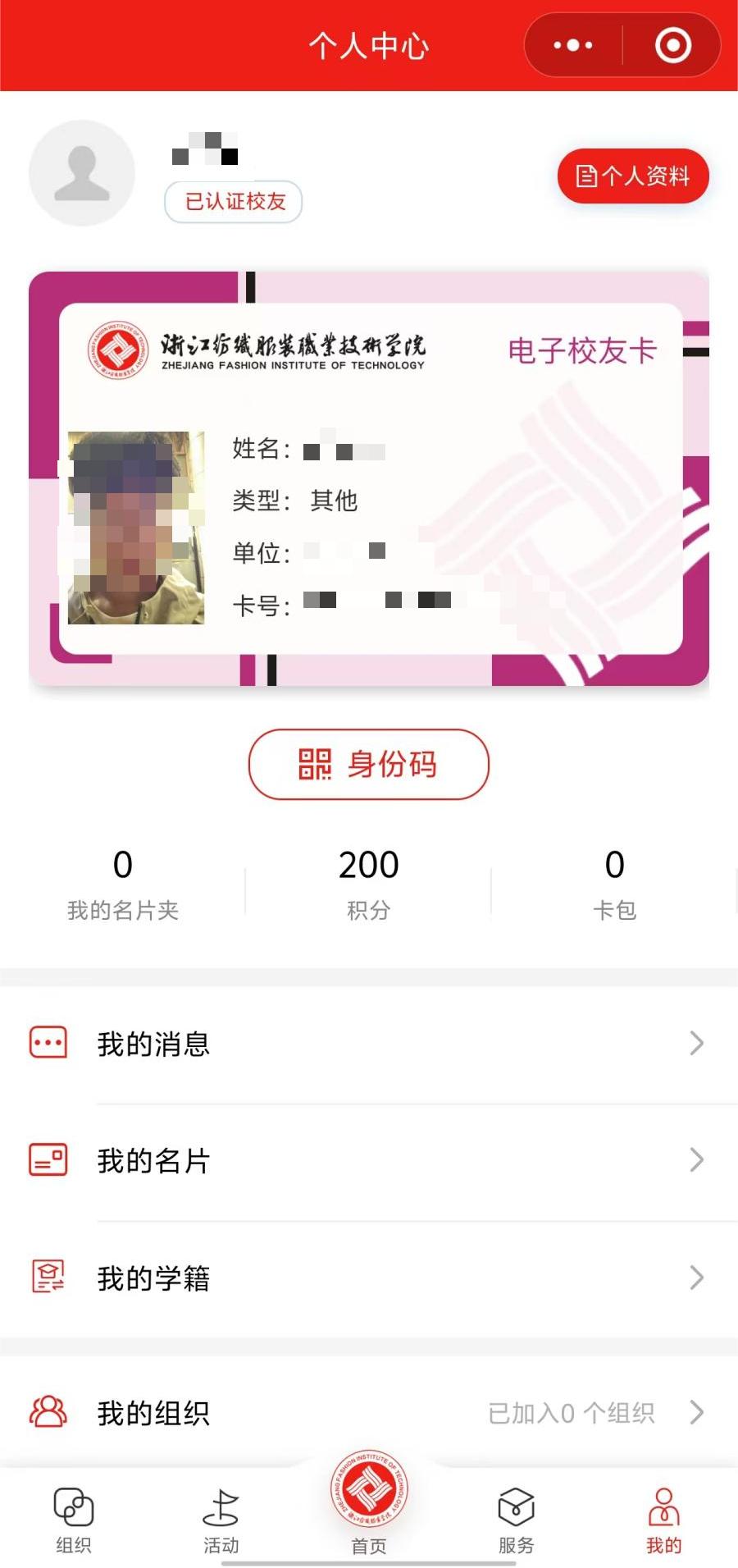
Task: Check the 积分 points balance
Action: (x=369, y=884)
